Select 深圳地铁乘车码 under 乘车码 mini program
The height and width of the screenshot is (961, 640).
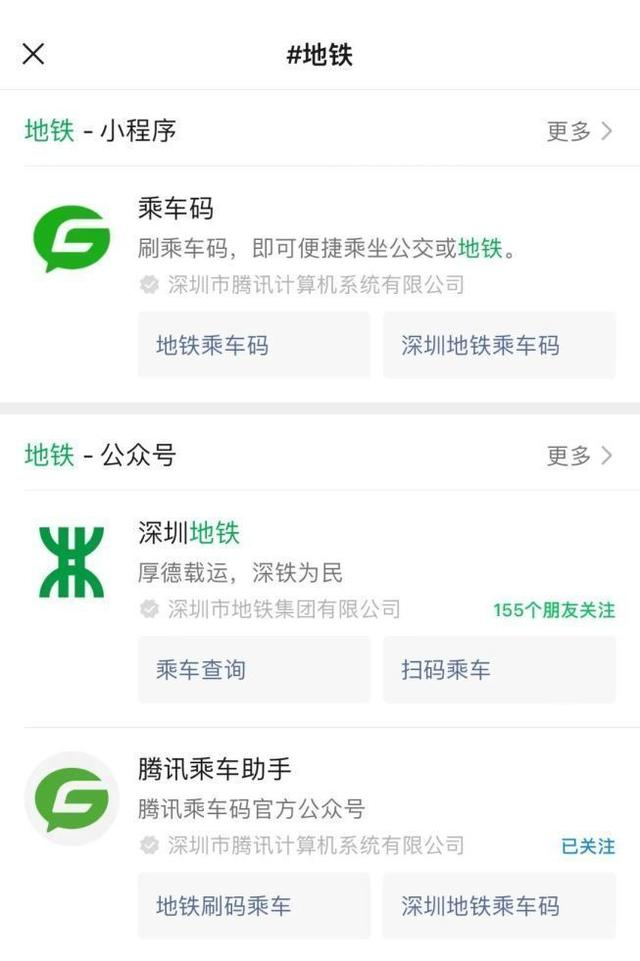(498, 346)
